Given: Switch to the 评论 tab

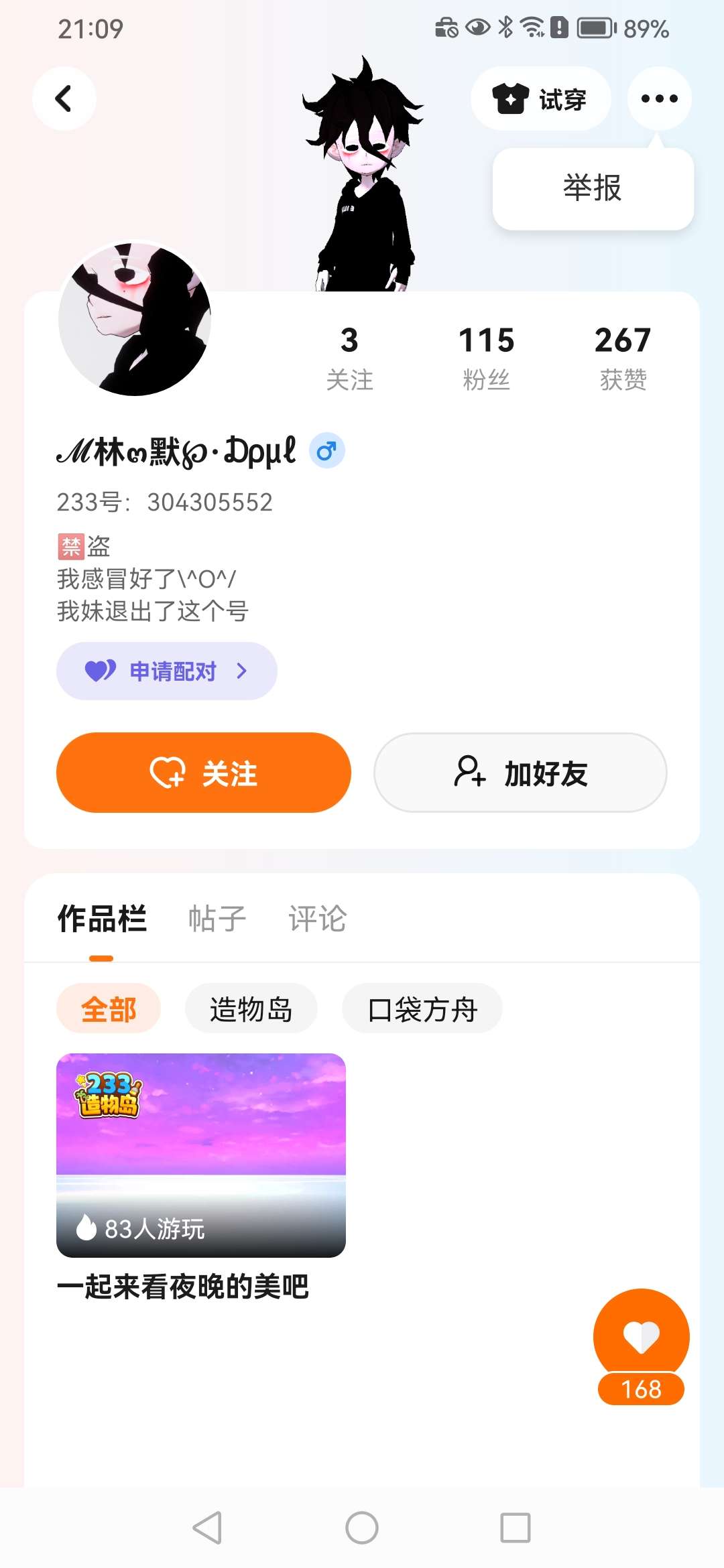Looking at the screenshot, I should point(317,919).
